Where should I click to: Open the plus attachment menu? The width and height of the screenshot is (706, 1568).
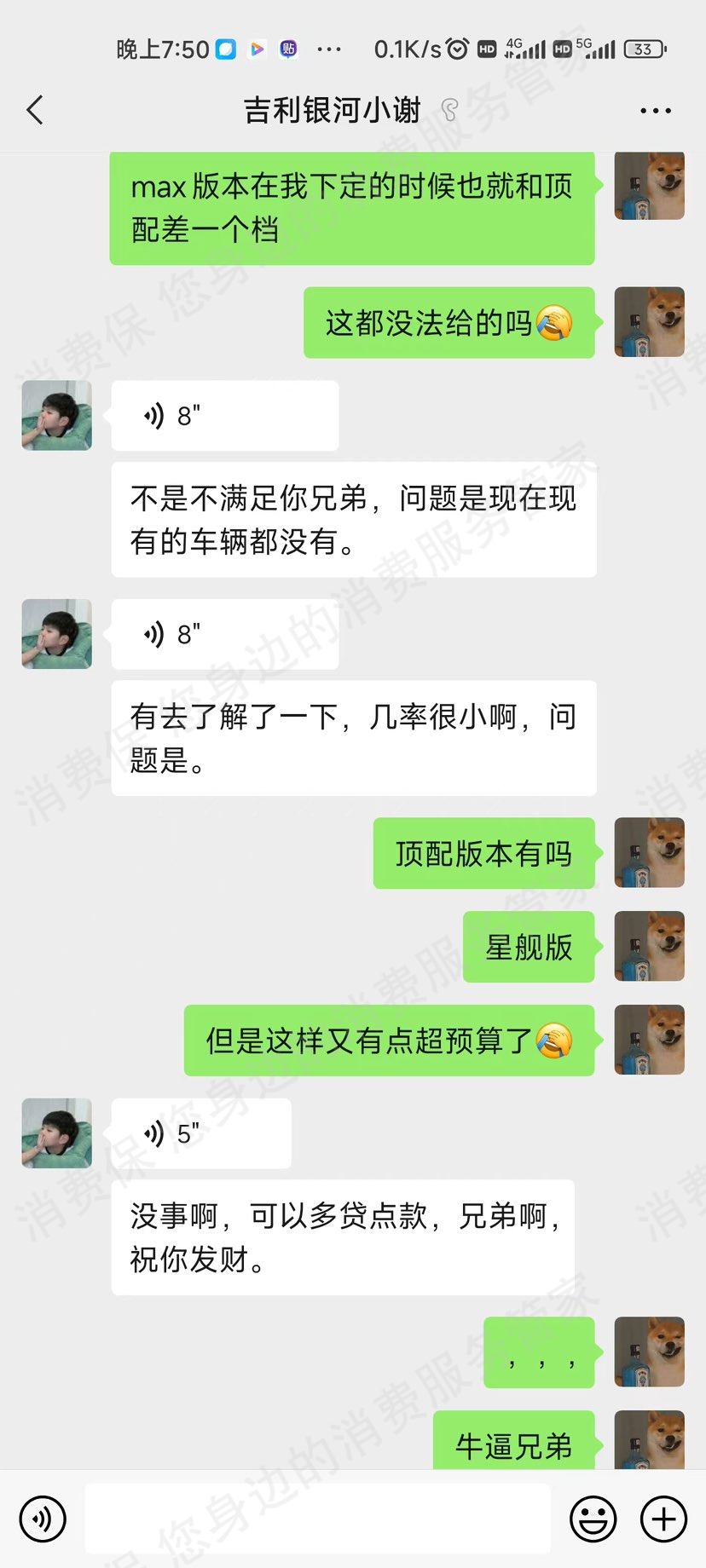663,1519
